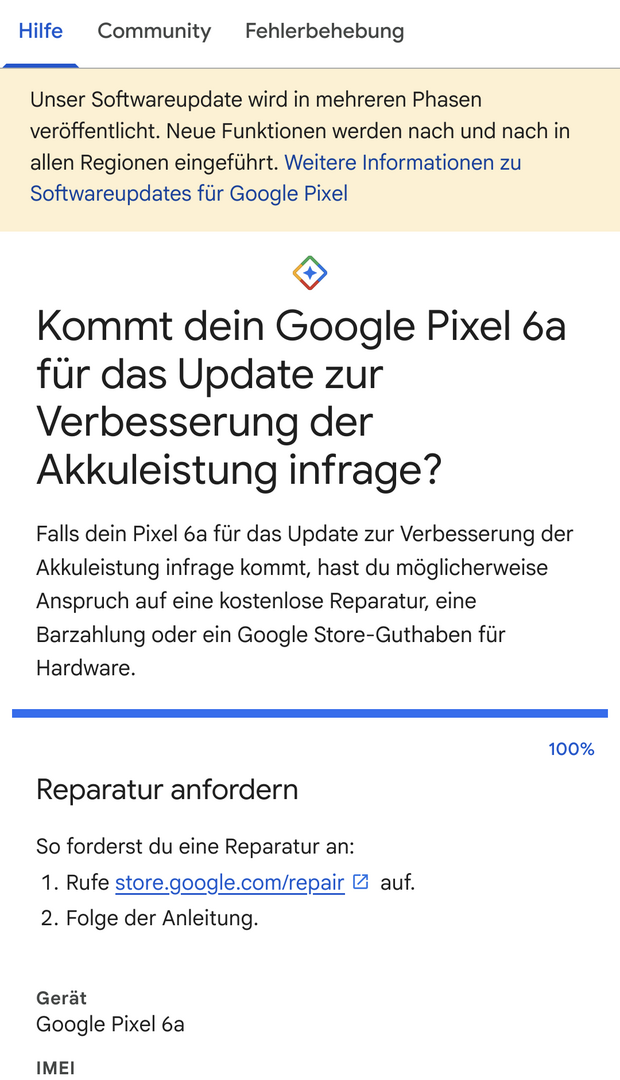This screenshot has height=1080, width=620.
Task: Open the Fehlerbehebung tab
Action: [324, 31]
